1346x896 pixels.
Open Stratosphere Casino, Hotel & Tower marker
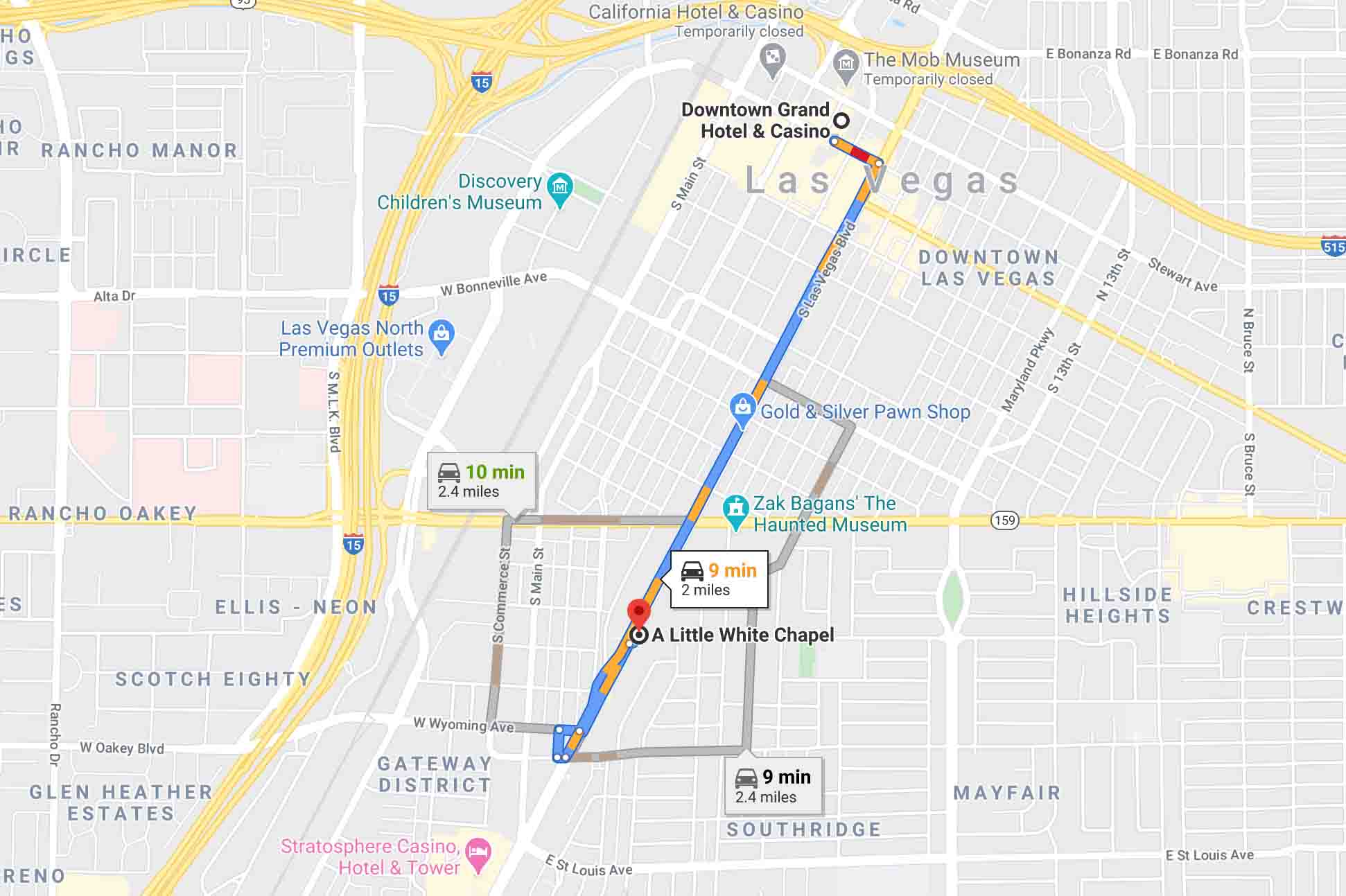478,854
